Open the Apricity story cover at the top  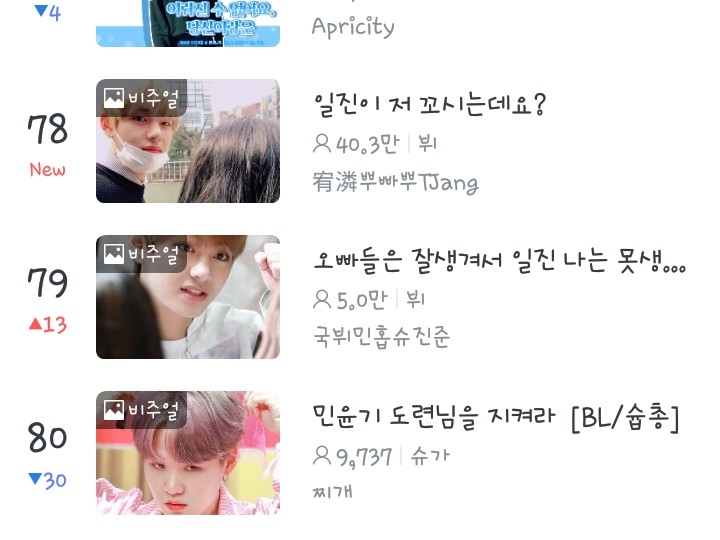coord(187,22)
